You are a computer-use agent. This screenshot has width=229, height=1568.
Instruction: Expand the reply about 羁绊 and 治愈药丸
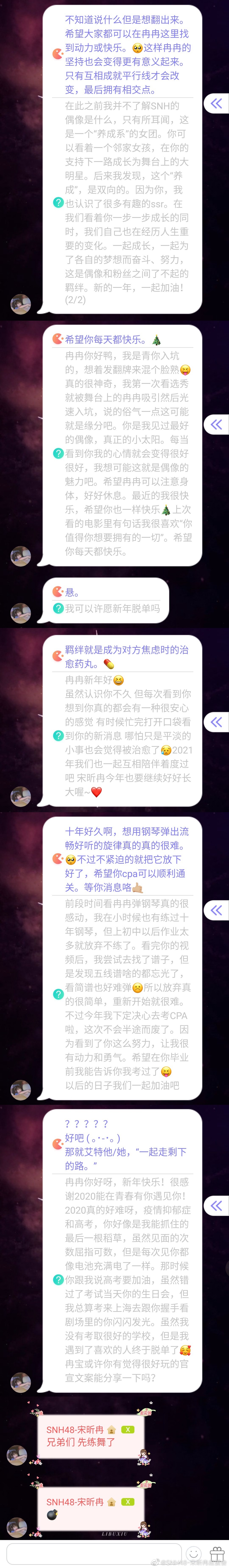pos(216,722)
